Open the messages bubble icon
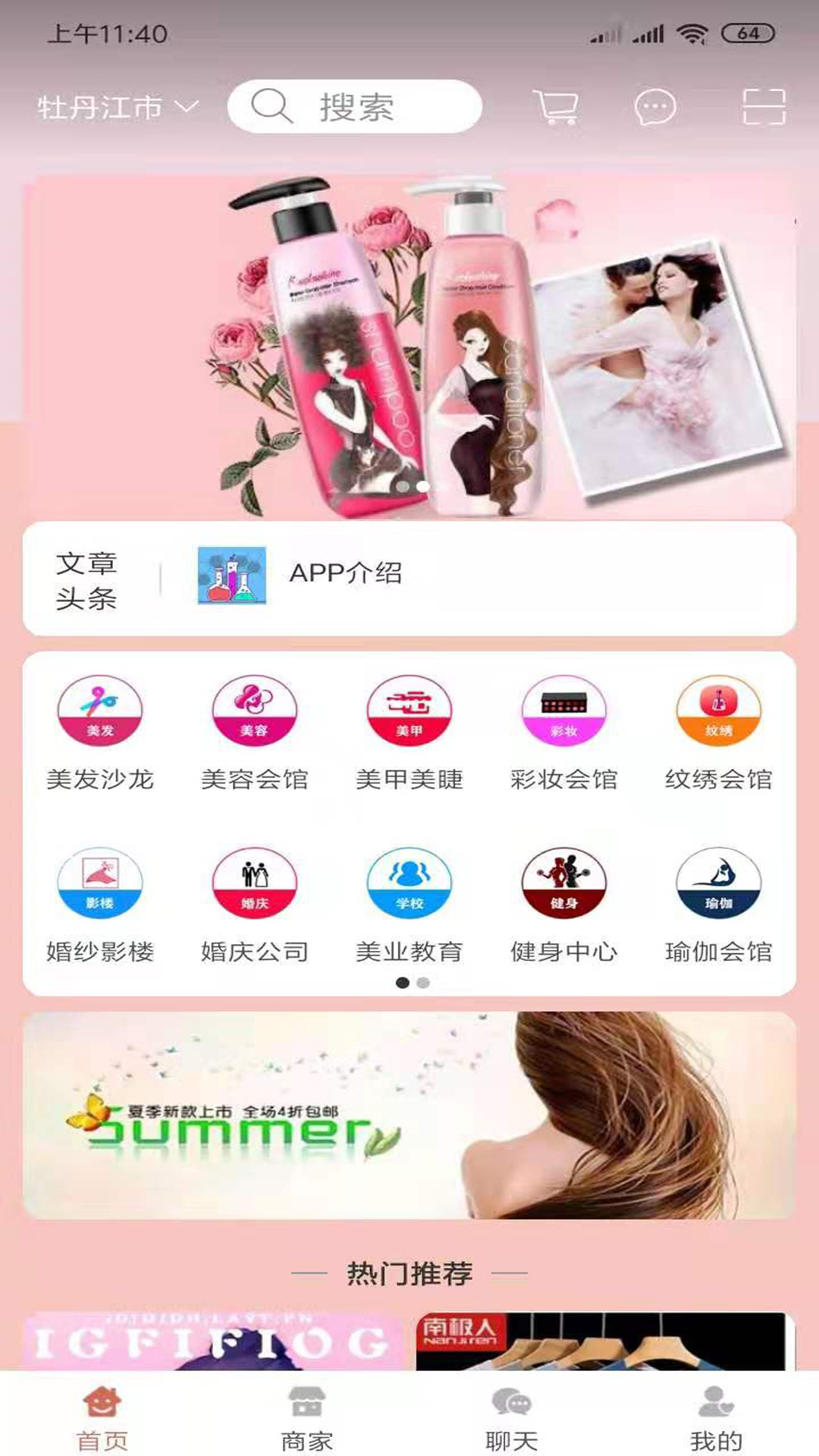Image resolution: width=819 pixels, height=1456 pixels. coord(655,107)
